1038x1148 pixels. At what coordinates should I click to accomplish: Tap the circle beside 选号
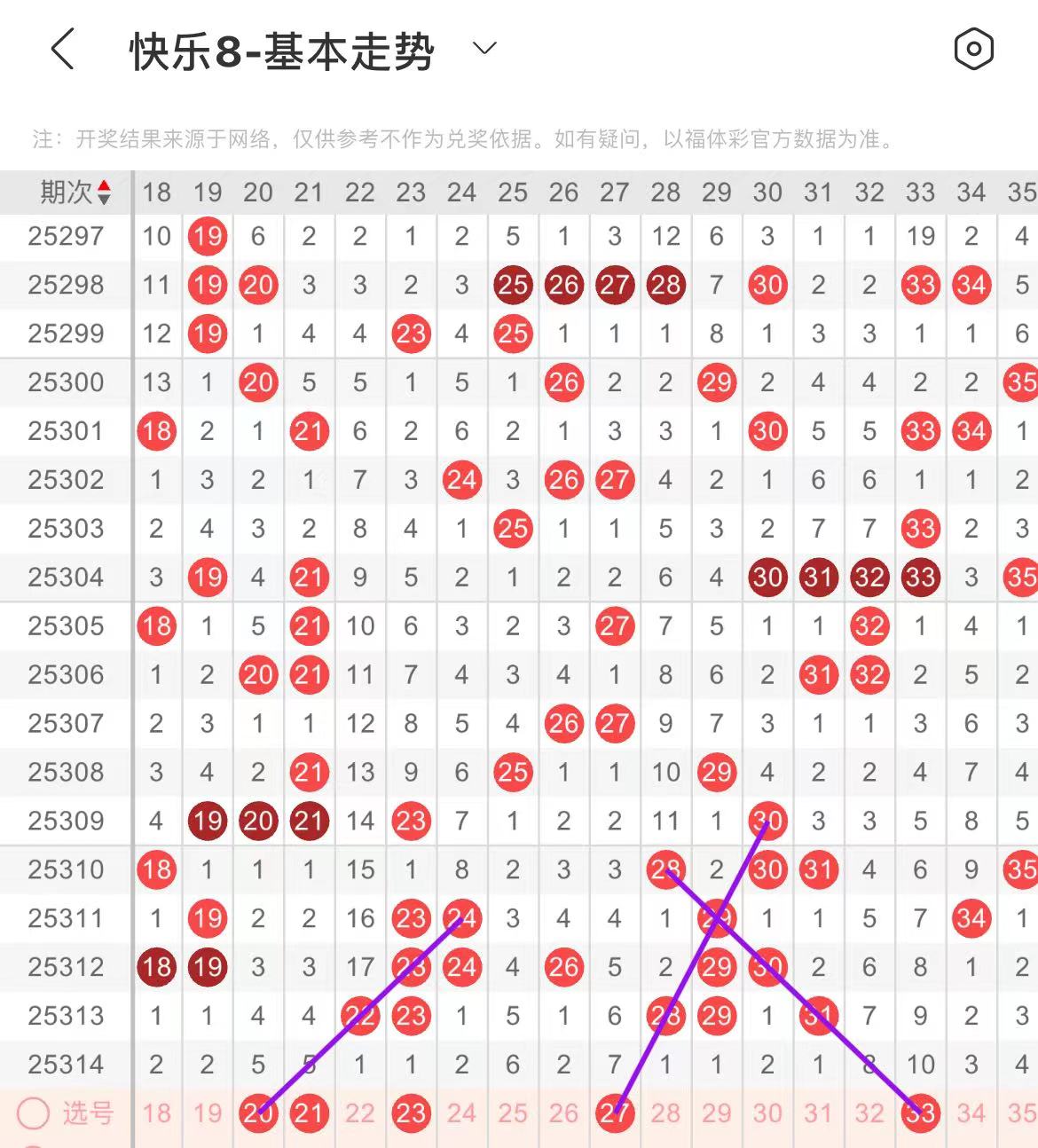[x=34, y=1113]
